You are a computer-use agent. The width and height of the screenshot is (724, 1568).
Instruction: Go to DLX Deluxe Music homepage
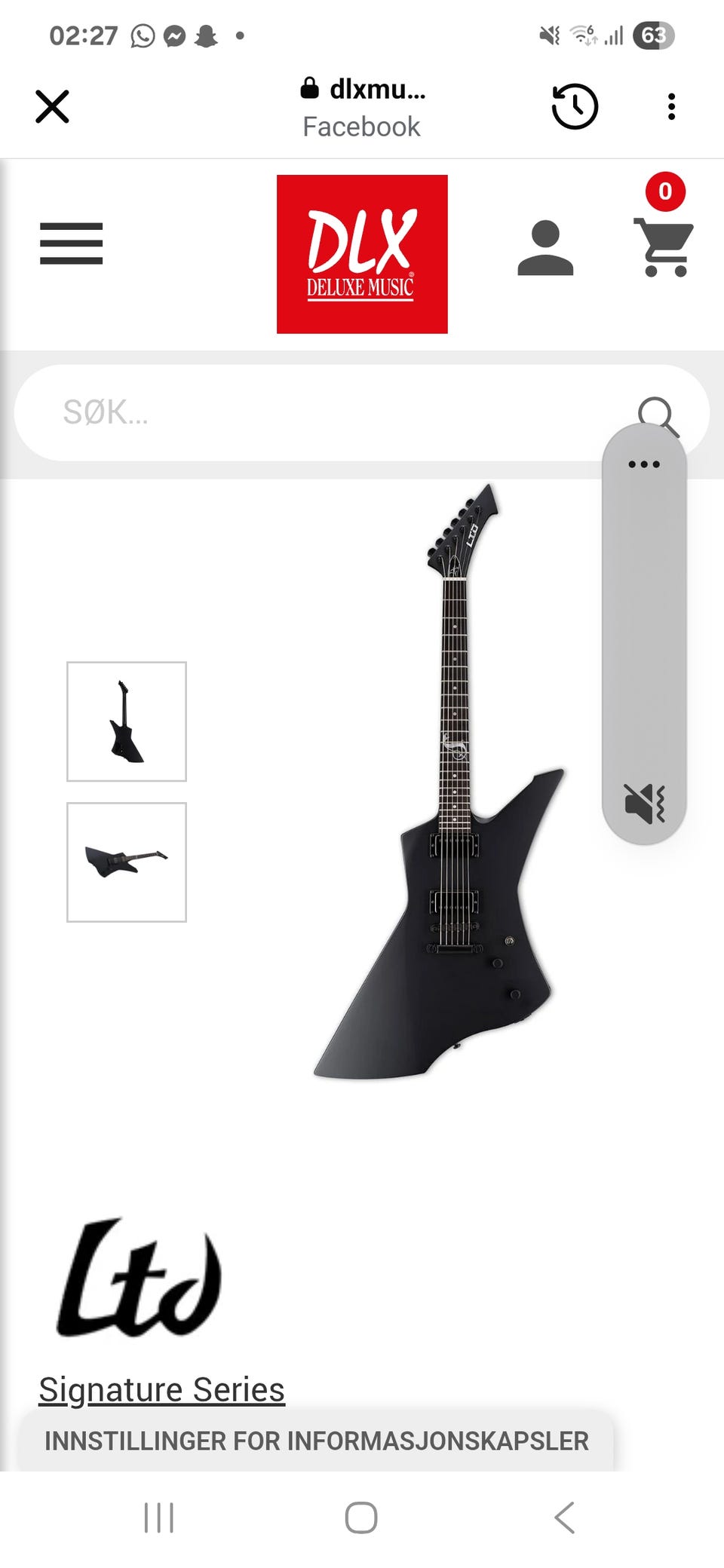coord(362,254)
